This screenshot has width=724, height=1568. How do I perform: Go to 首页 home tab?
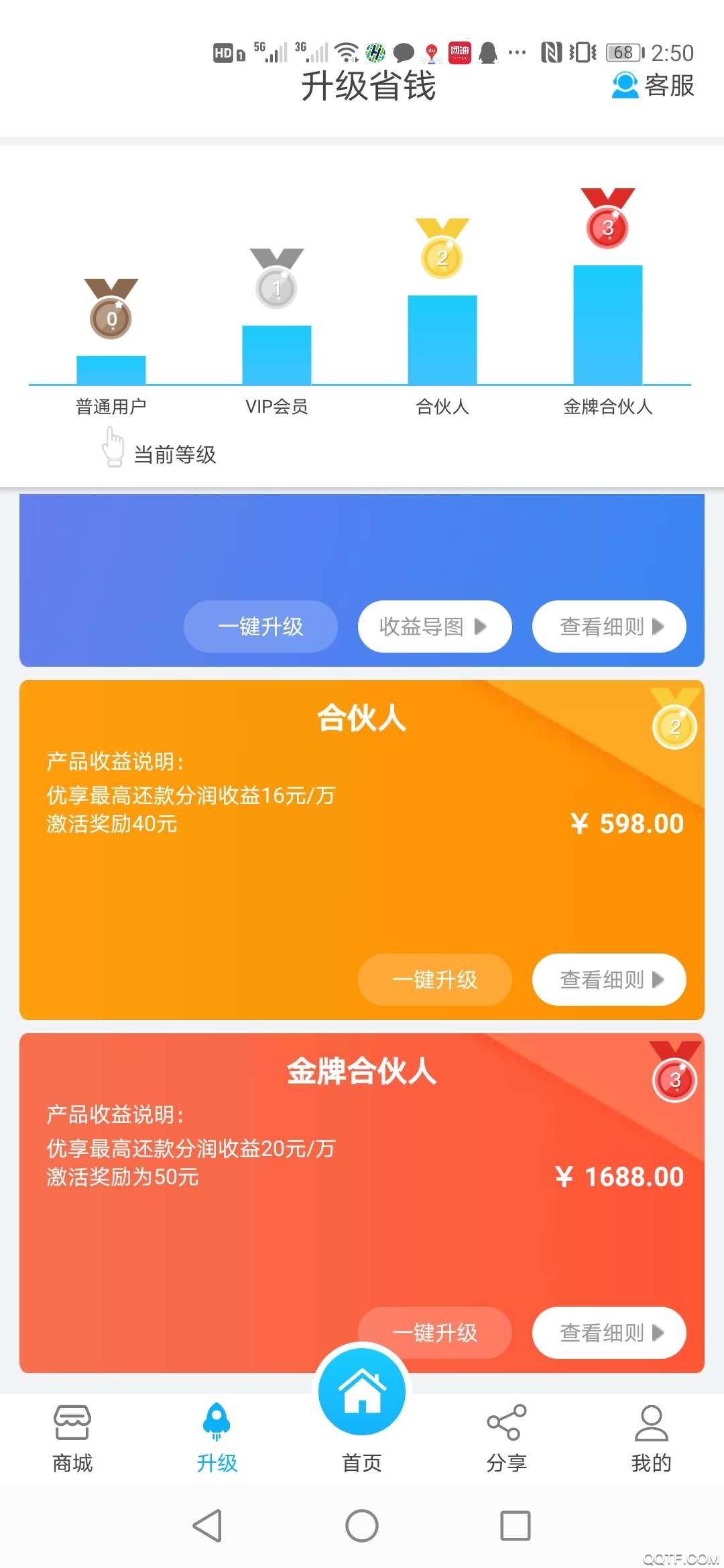[362, 1407]
